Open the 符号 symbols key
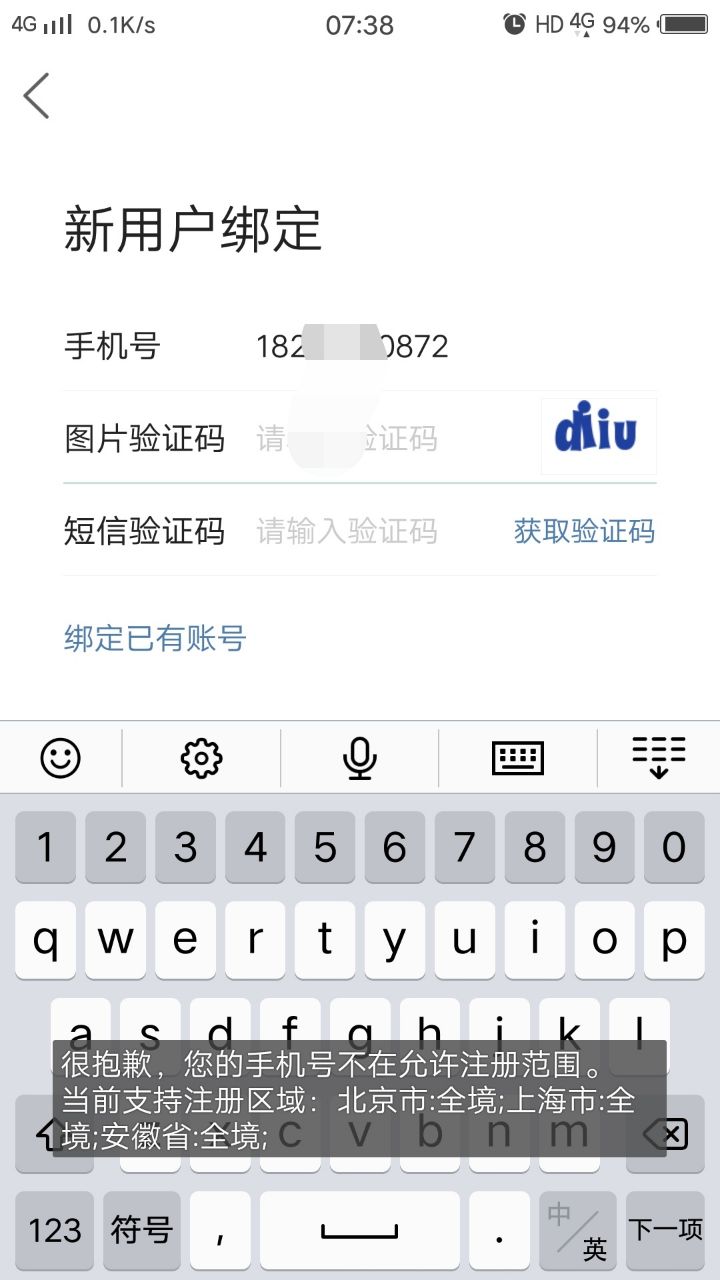Image resolution: width=720 pixels, height=1280 pixels. pos(141,1230)
